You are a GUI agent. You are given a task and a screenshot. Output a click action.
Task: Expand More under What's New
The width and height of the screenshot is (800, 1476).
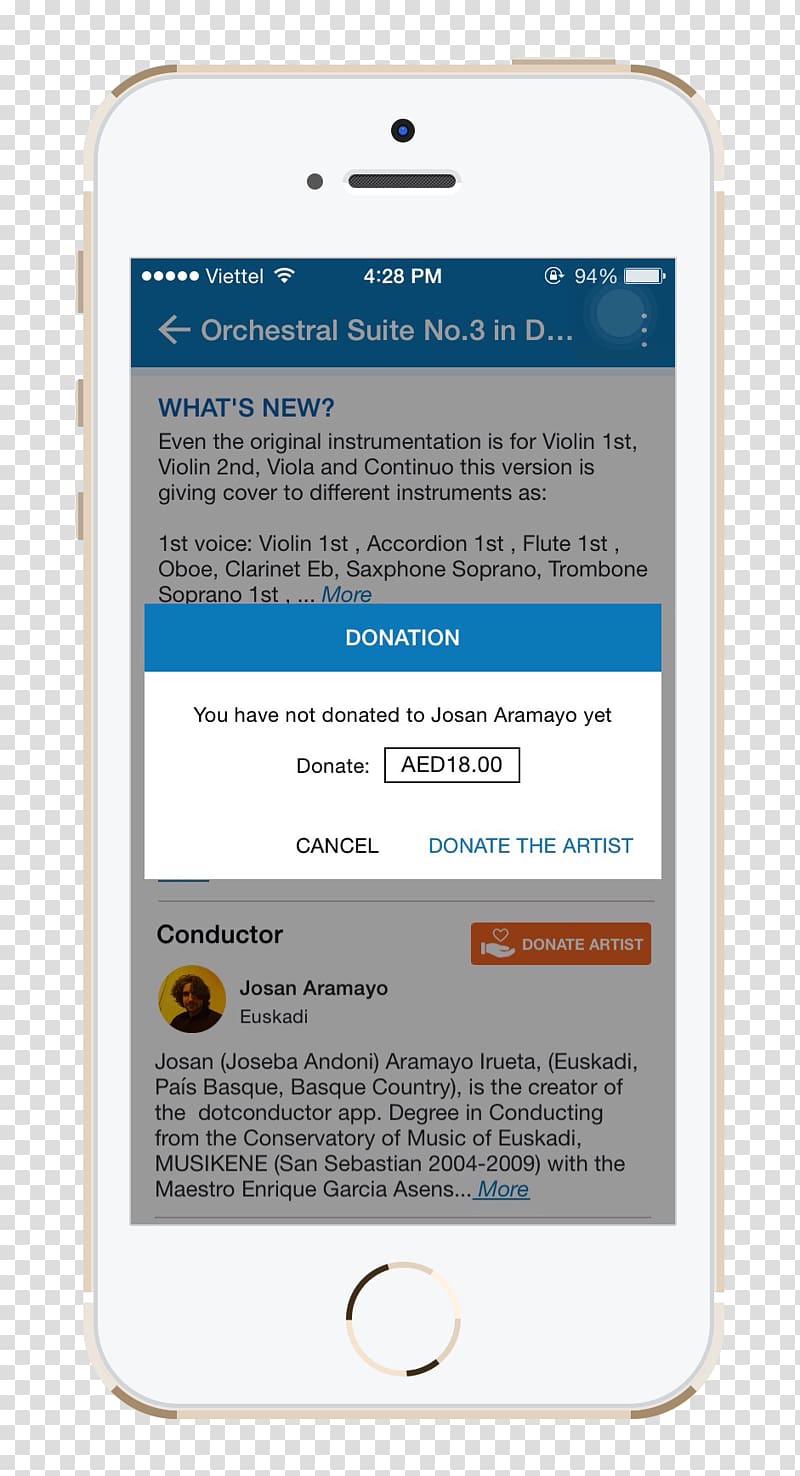(346, 594)
